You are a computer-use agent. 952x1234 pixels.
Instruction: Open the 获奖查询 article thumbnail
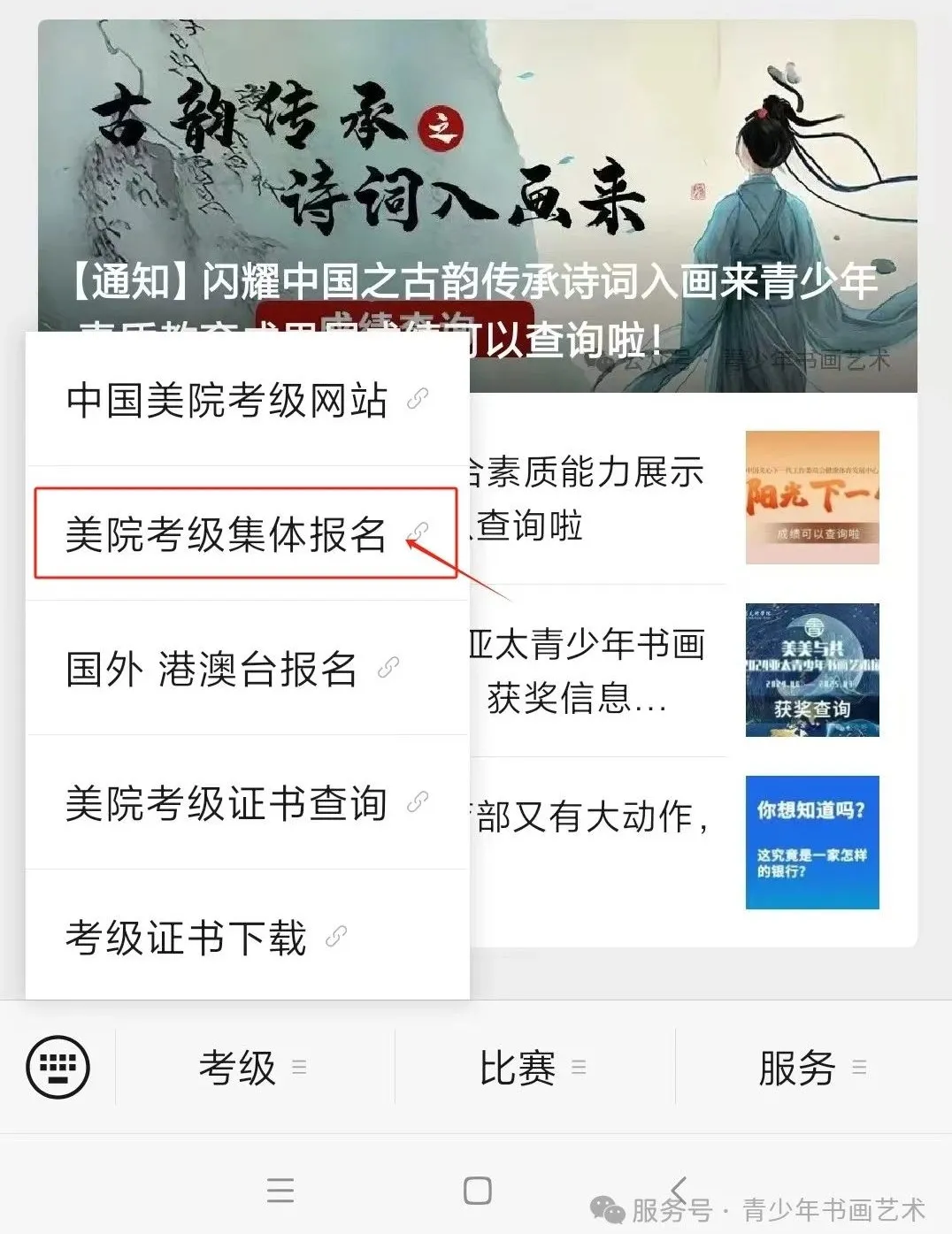pyautogui.click(x=811, y=670)
